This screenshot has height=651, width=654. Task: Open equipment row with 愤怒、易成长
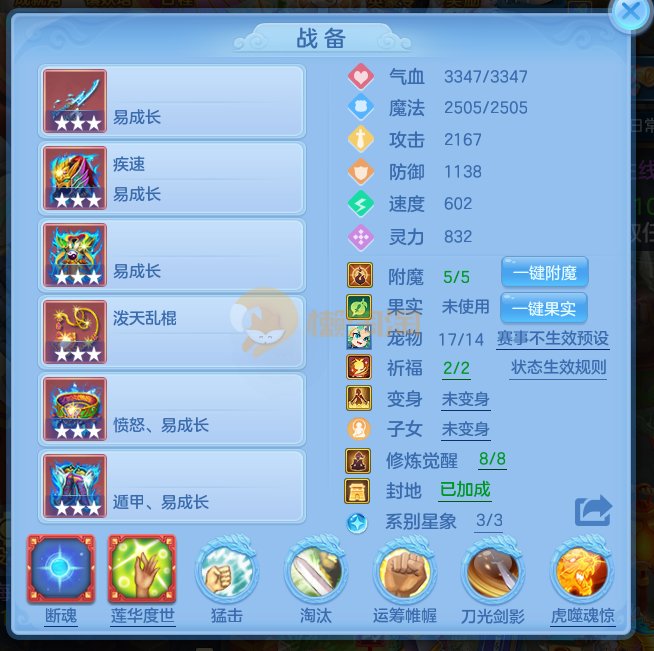click(171, 409)
